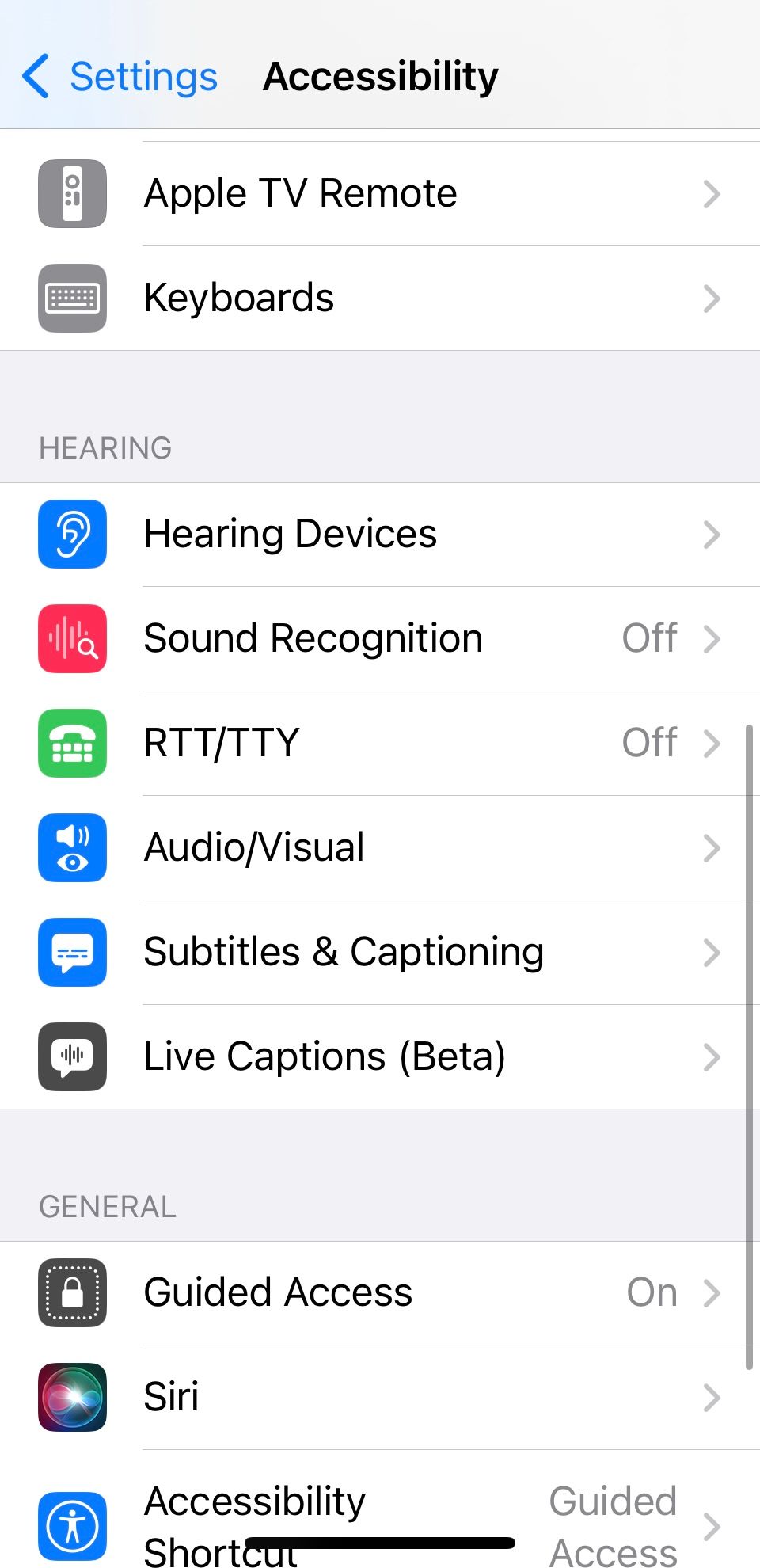
Task: Go back to Settings
Action: pos(120,77)
